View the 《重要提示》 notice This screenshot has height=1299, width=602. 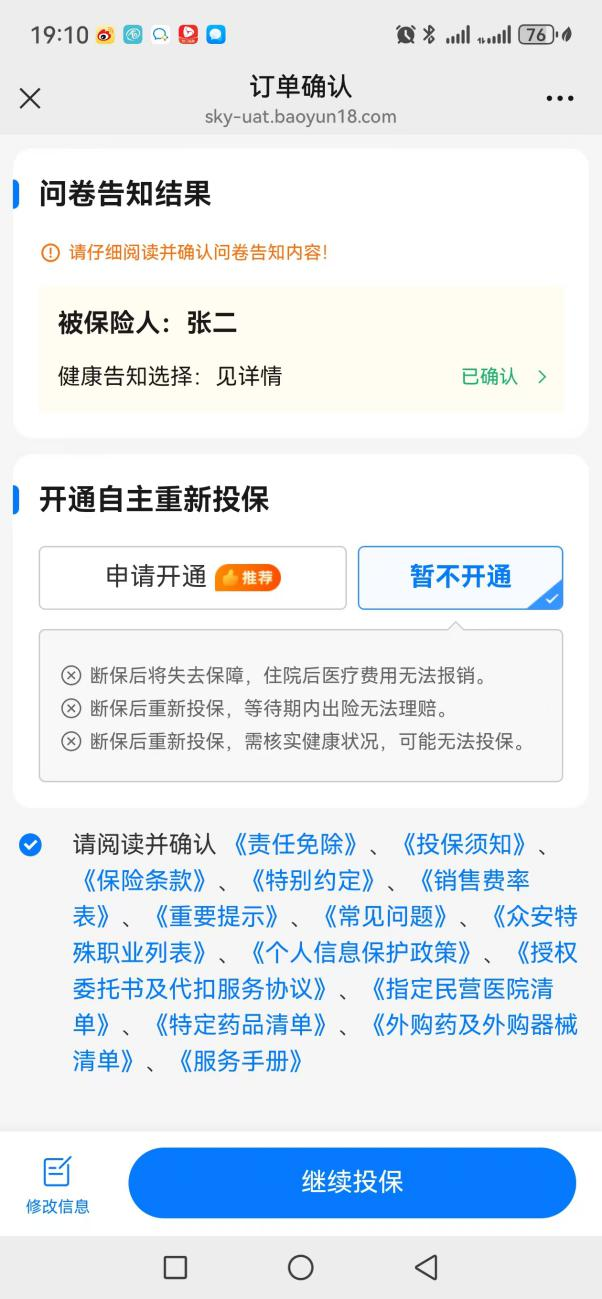217,917
